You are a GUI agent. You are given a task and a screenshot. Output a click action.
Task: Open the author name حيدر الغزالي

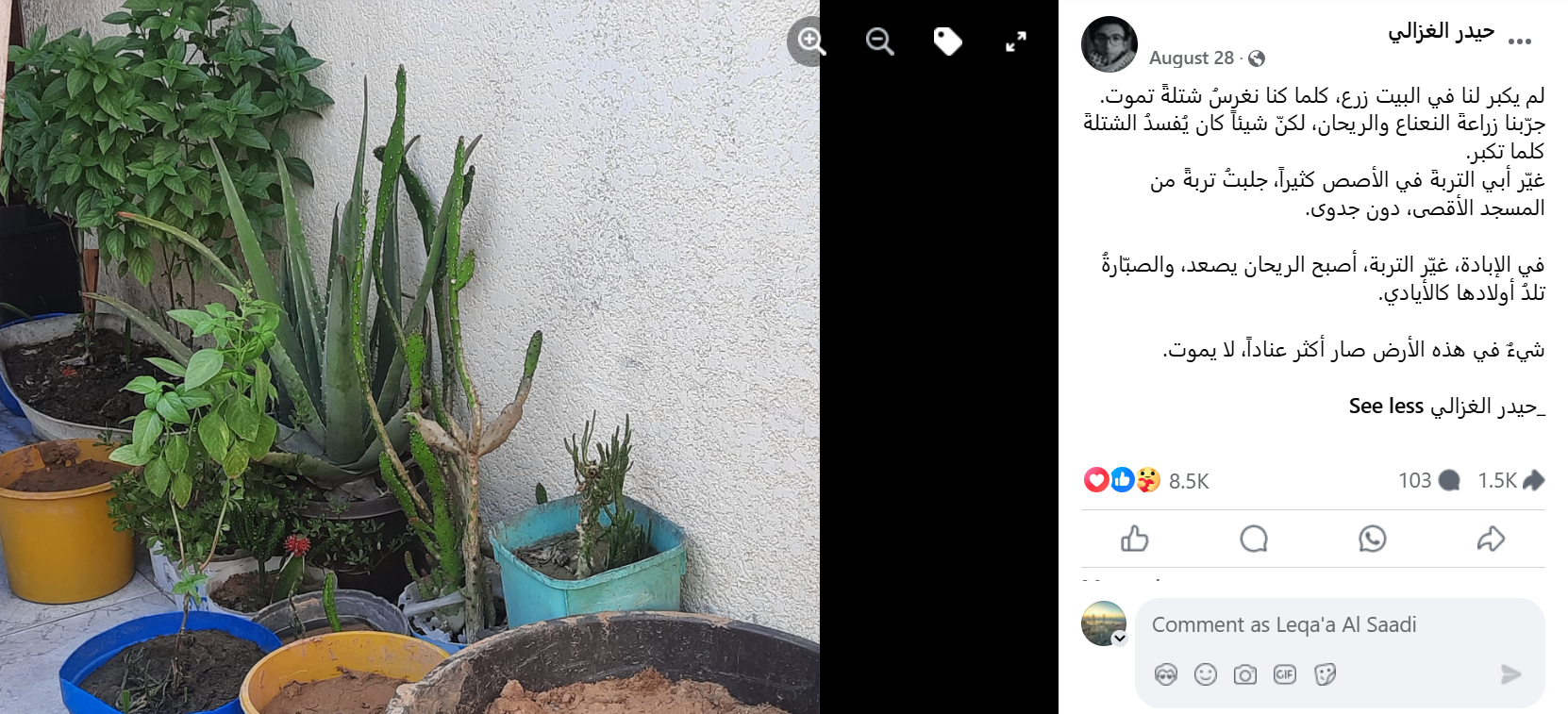[1441, 32]
